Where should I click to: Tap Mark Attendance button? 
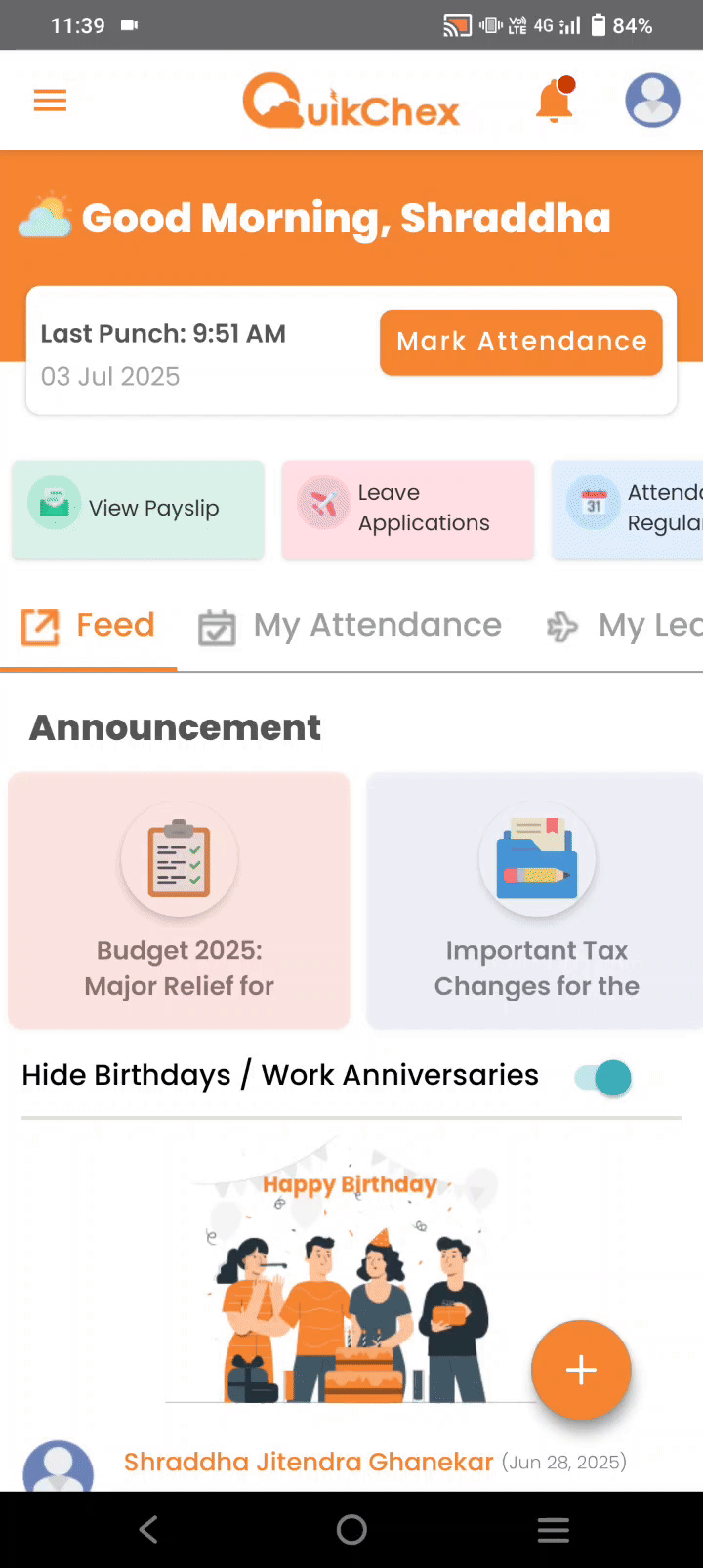click(521, 342)
